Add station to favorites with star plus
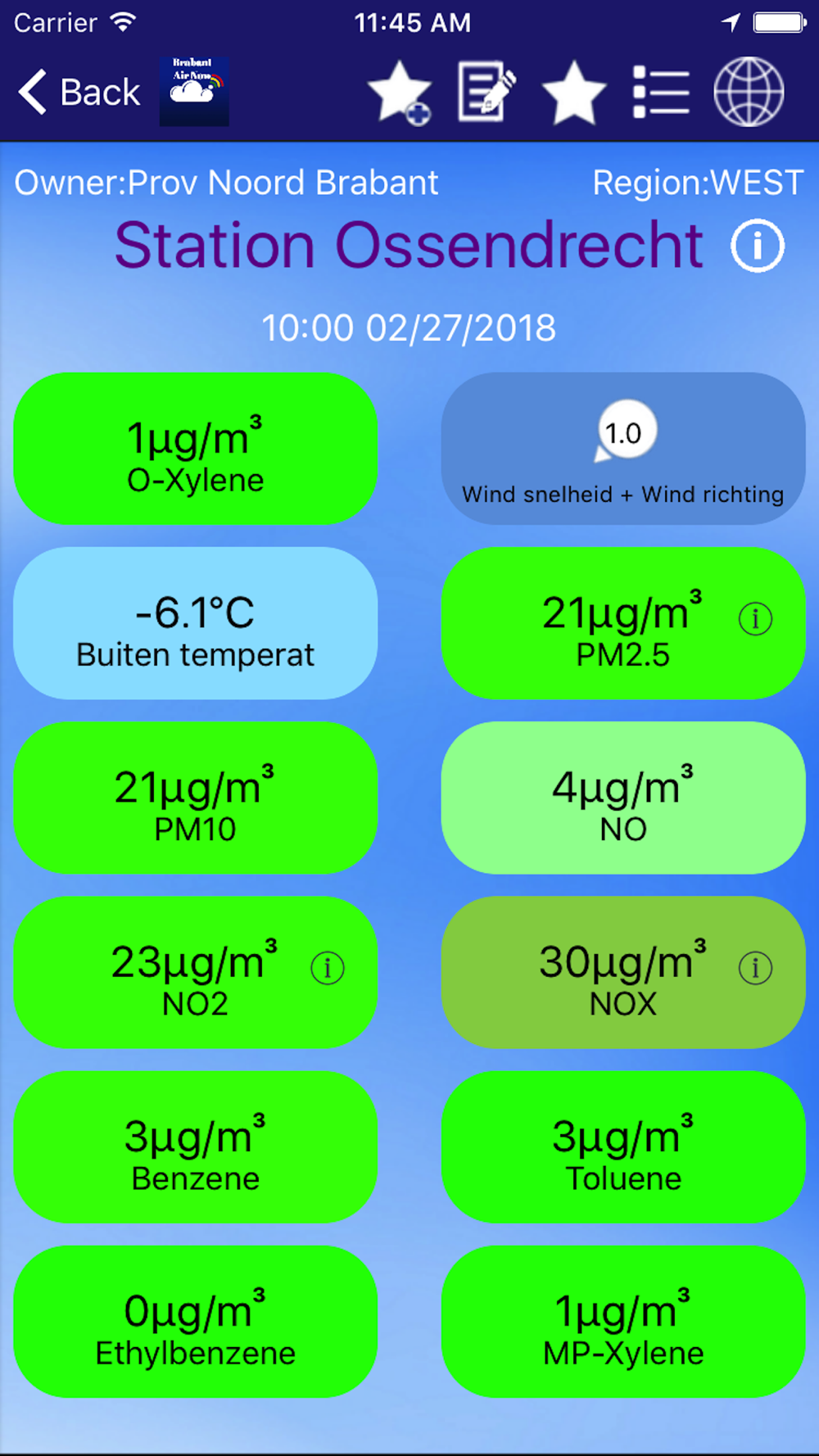The height and width of the screenshot is (1456, 819). [400, 93]
